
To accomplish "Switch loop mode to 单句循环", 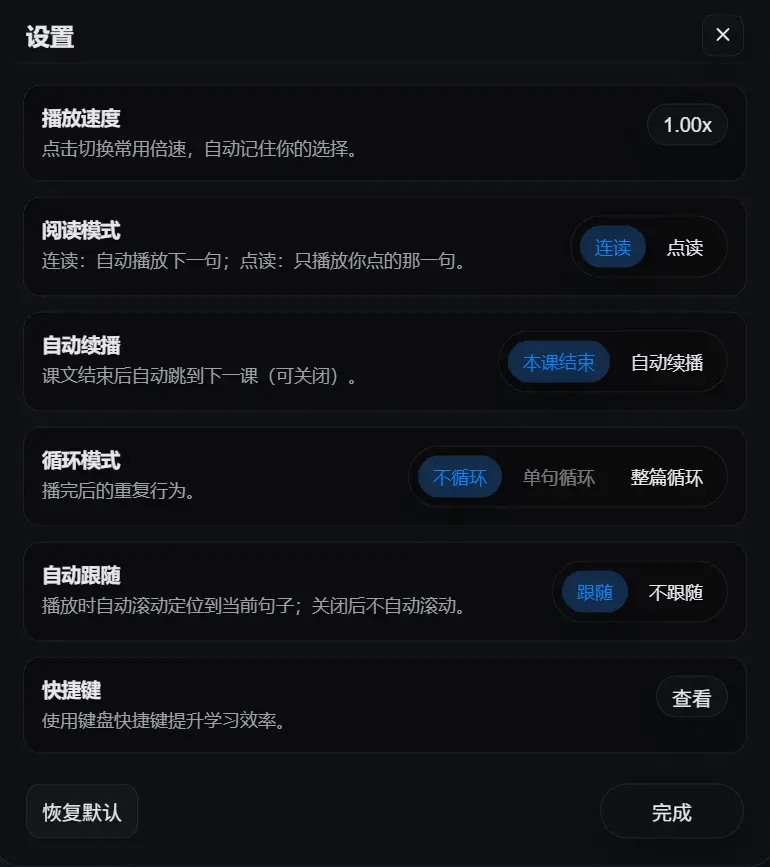I will (559, 477).
